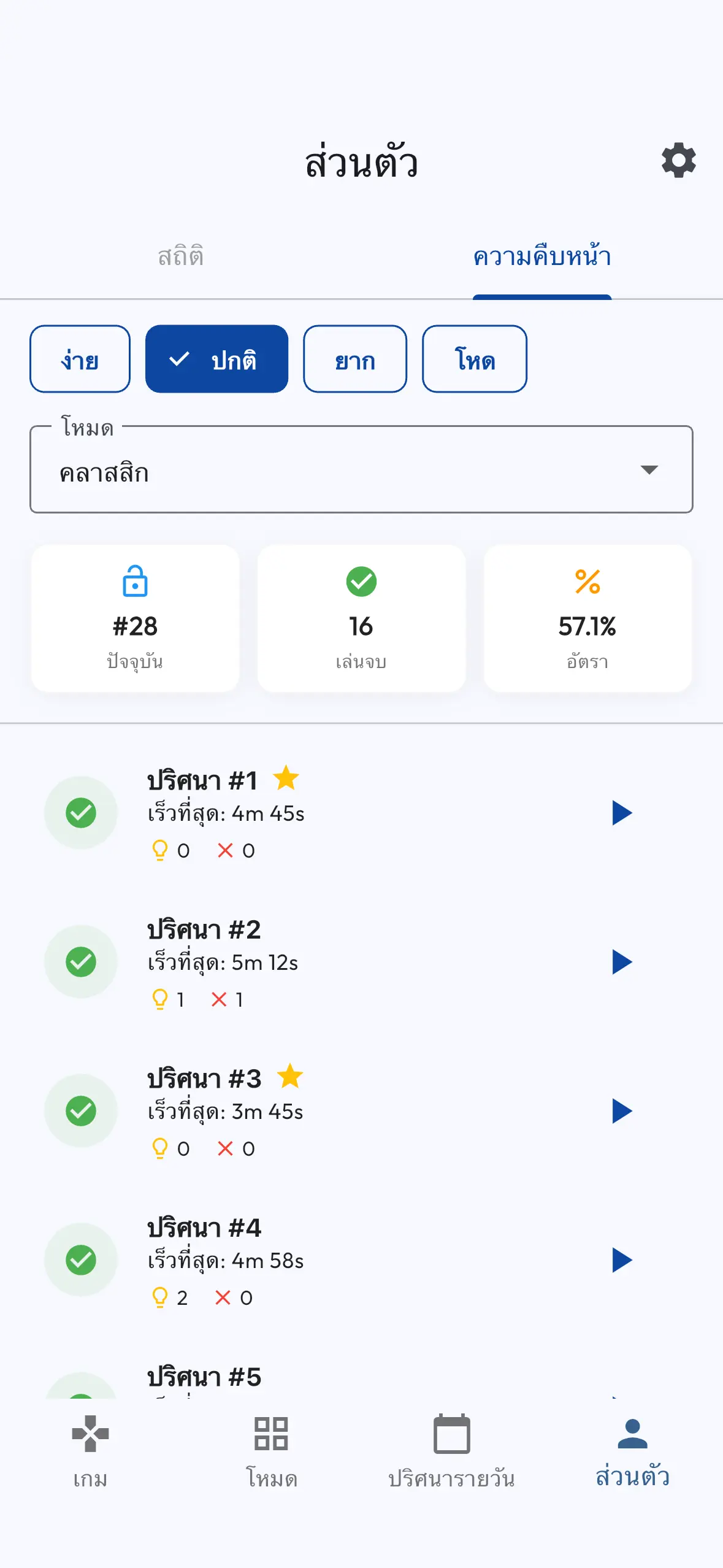
Task: Deselect the ปกติ difficulty chip
Action: (x=216, y=359)
